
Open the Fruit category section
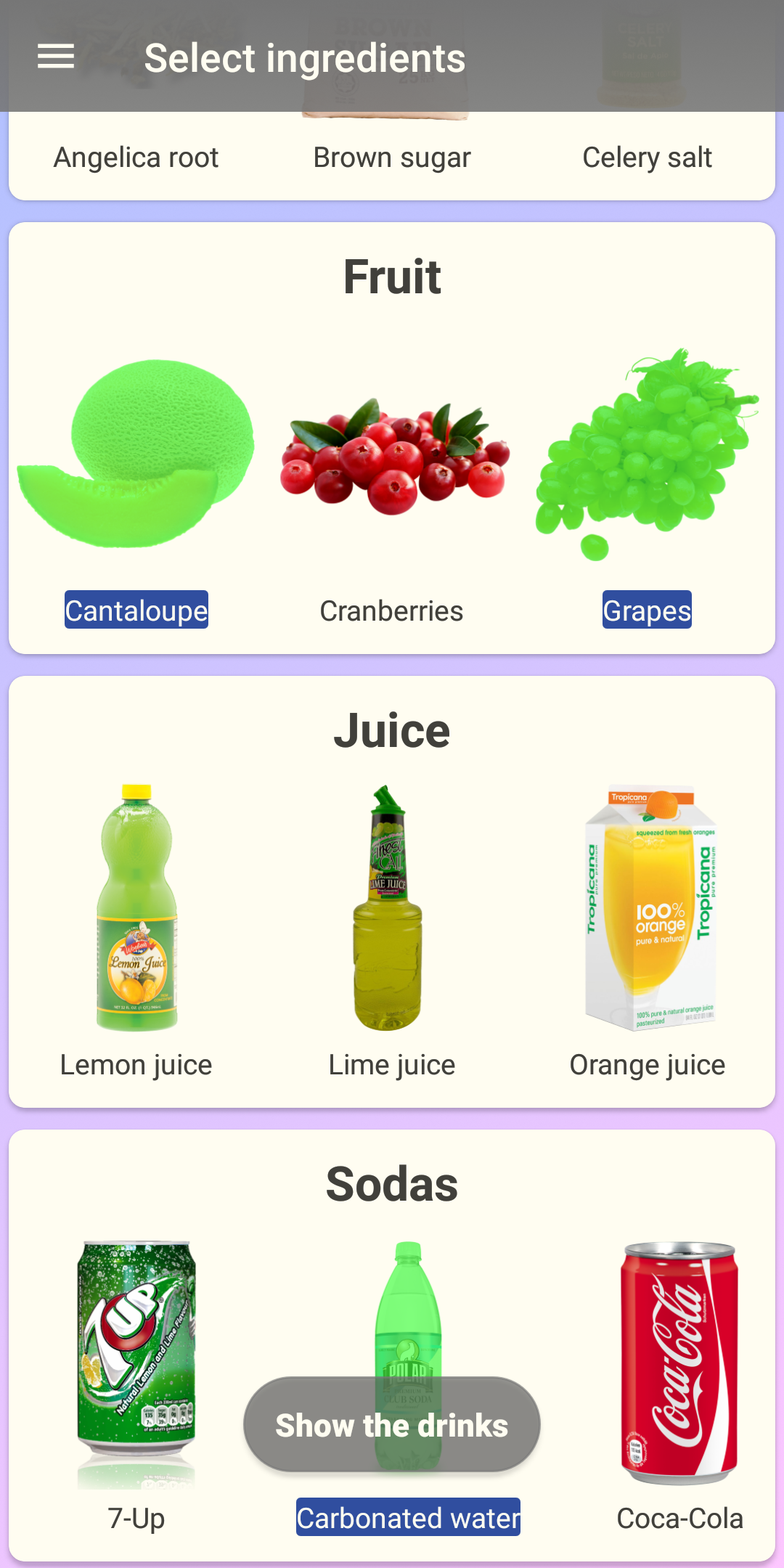point(392,276)
